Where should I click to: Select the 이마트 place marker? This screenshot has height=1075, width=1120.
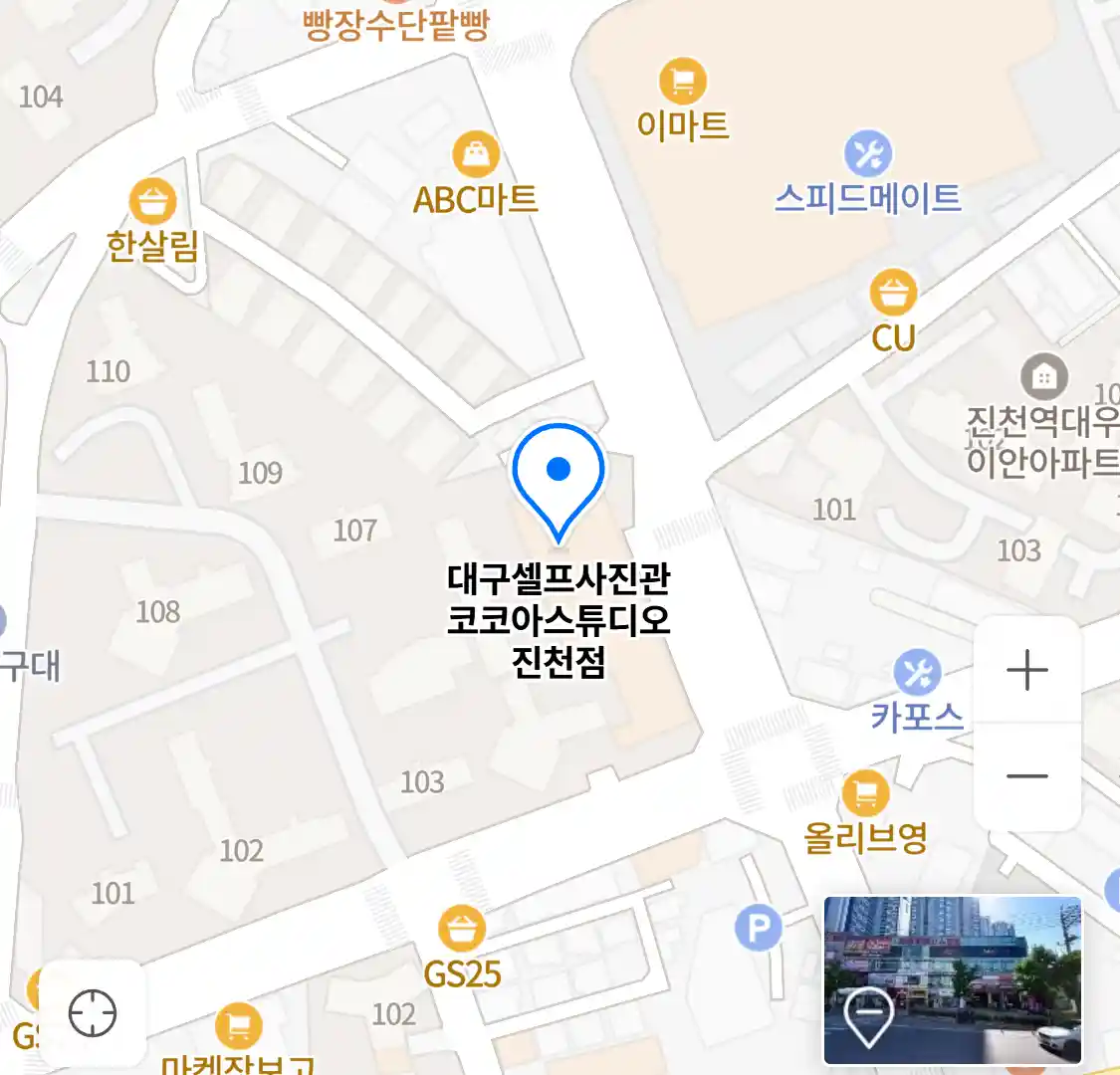pos(683,83)
